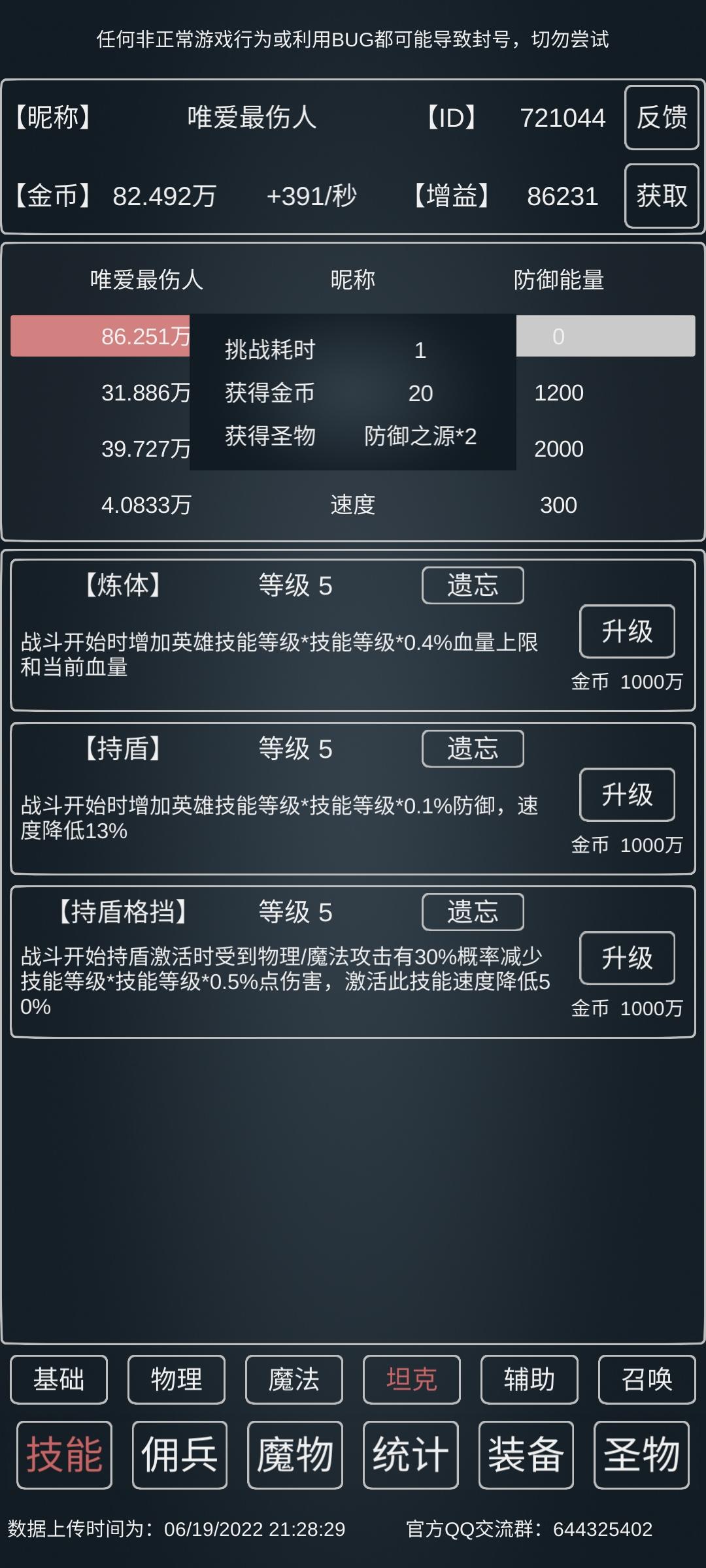The height and width of the screenshot is (1568, 706).
Task: Forget the 炼体 skill with 遗忘
Action: 472,585
